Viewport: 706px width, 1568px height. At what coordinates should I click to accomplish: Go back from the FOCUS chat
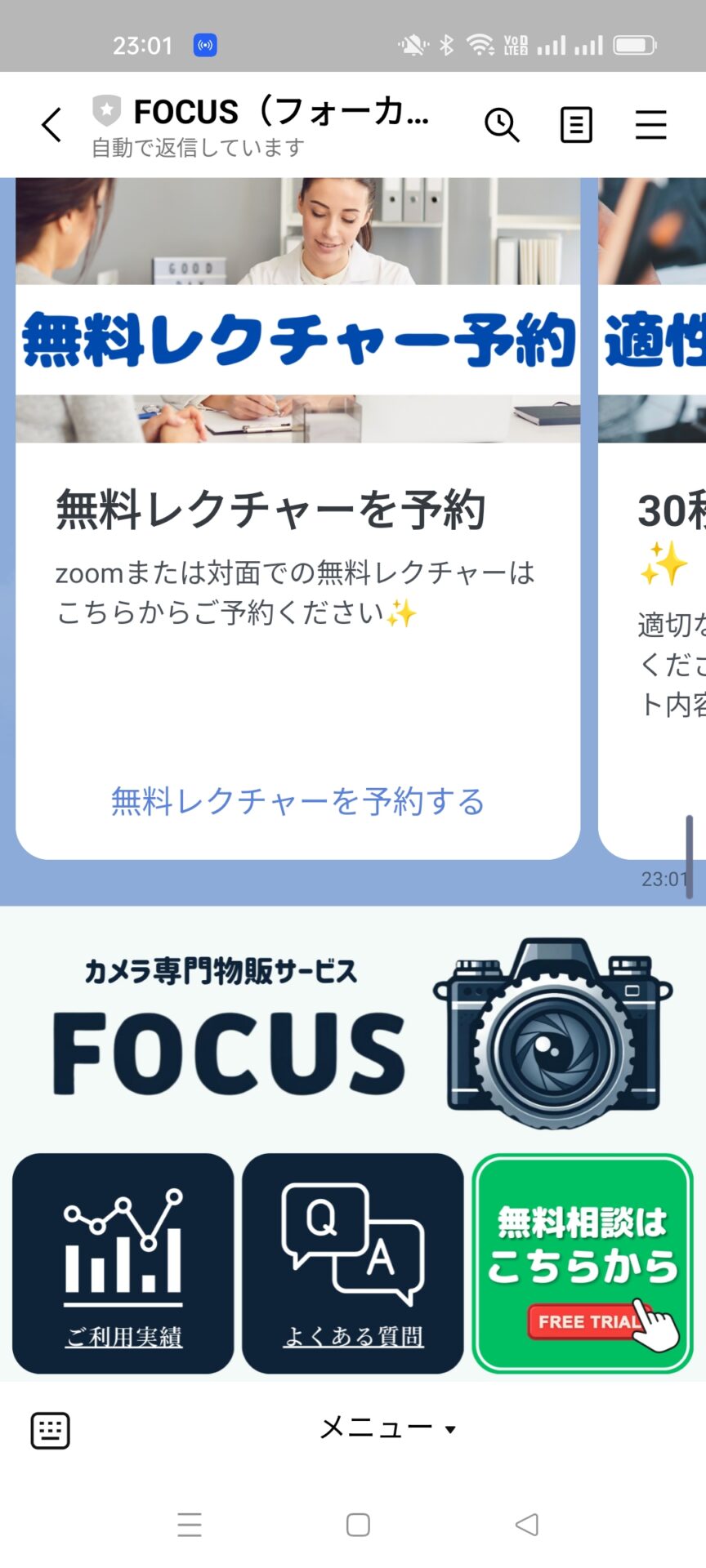[x=51, y=126]
